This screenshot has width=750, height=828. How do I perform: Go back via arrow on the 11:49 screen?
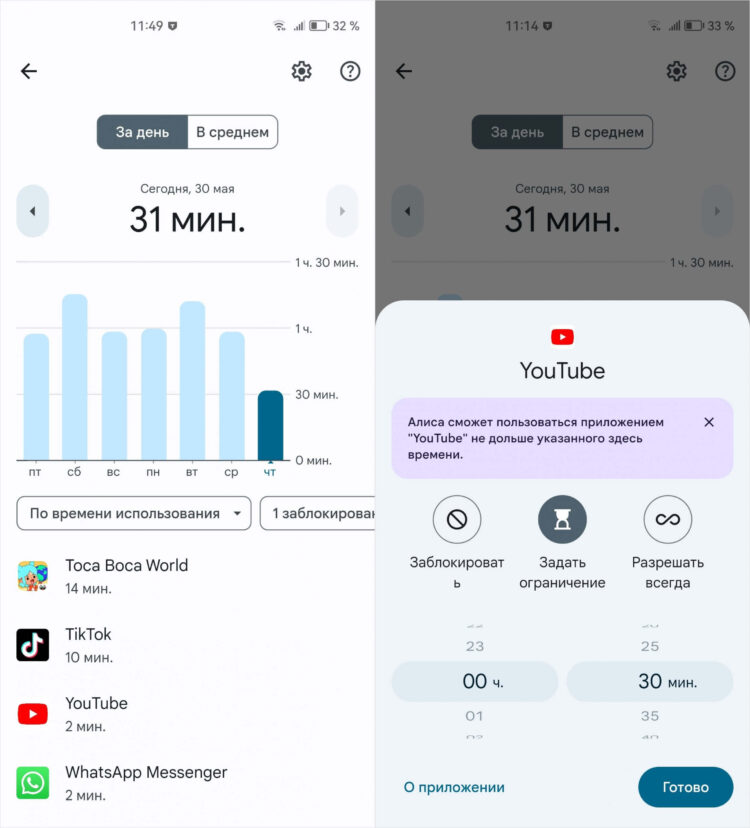point(29,71)
